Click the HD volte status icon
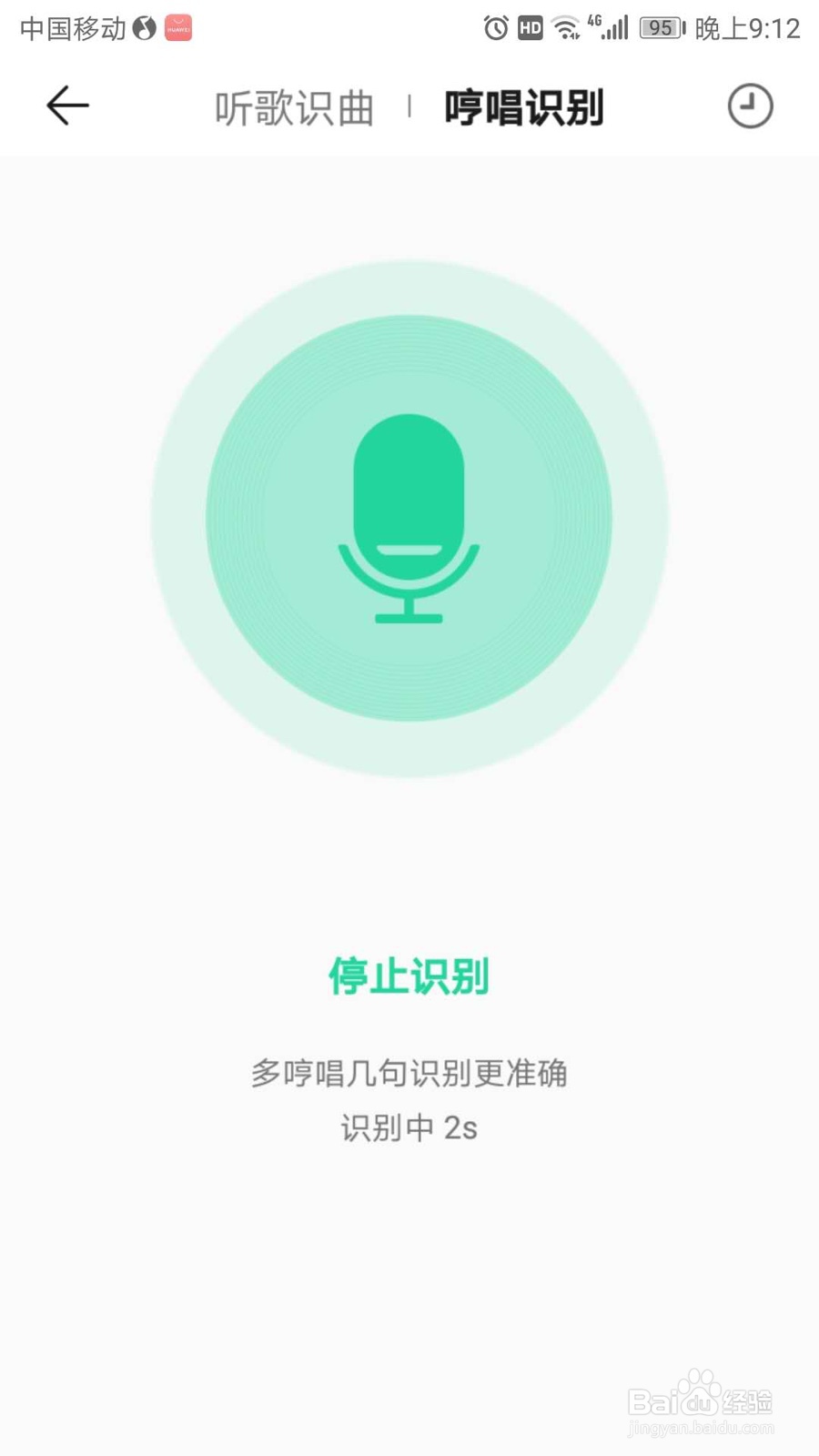819x1456 pixels. (x=531, y=28)
